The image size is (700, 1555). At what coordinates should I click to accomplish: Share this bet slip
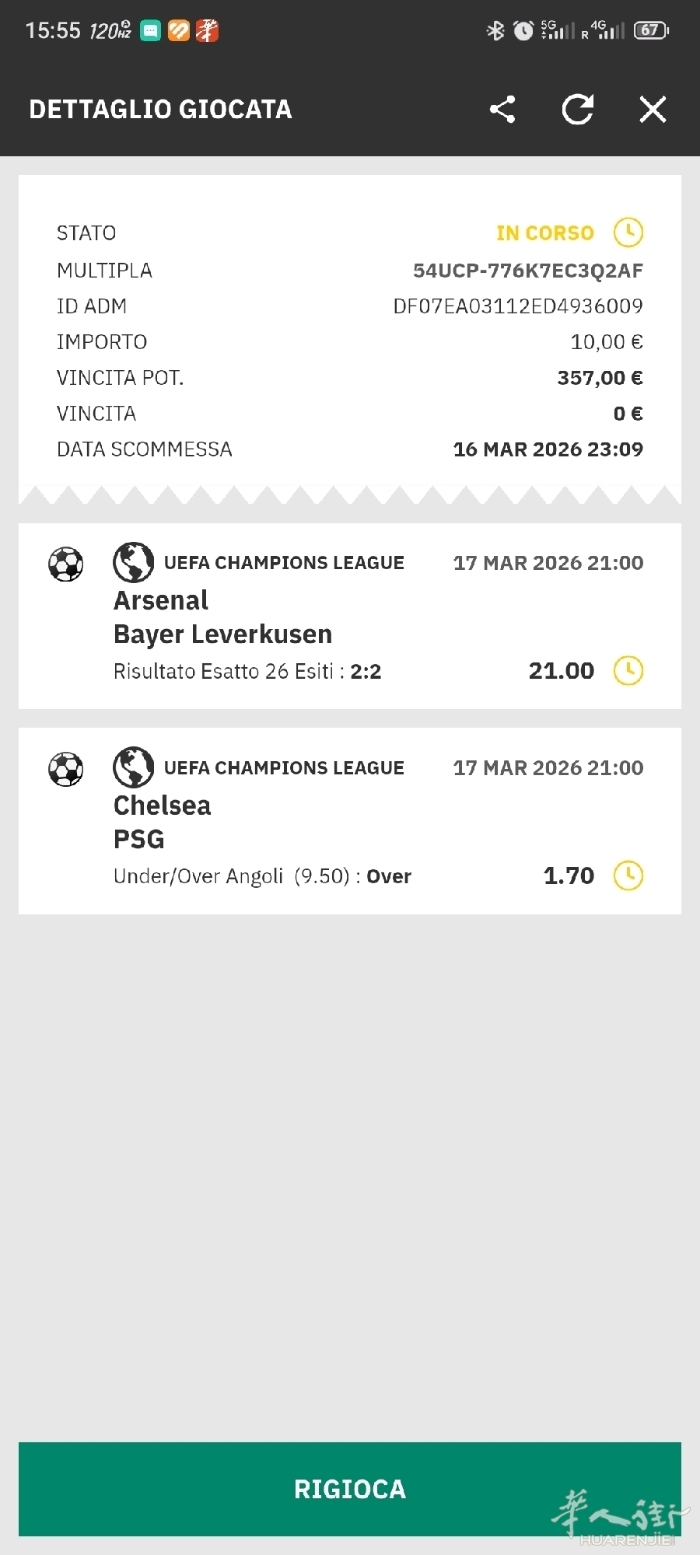pos(502,109)
